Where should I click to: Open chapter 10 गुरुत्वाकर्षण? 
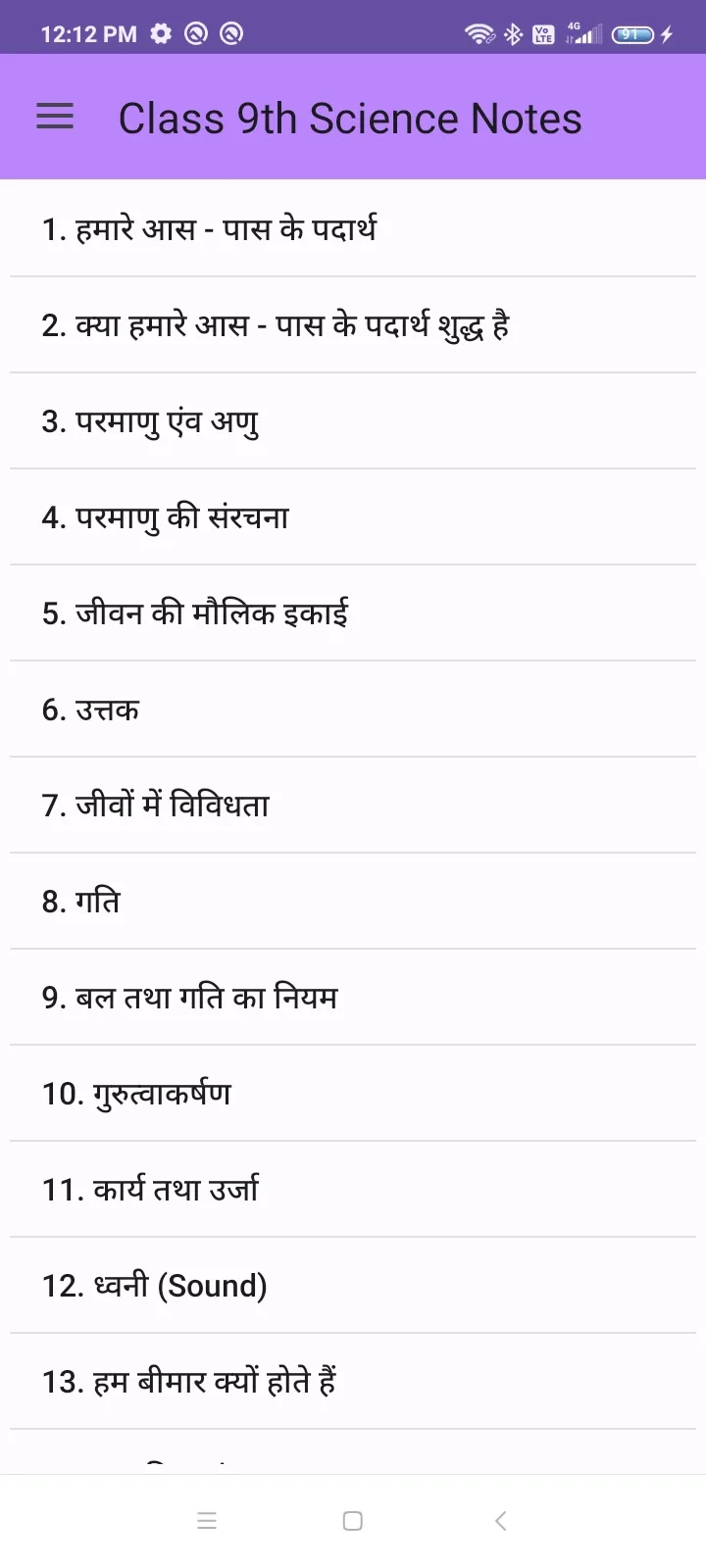click(x=353, y=1093)
